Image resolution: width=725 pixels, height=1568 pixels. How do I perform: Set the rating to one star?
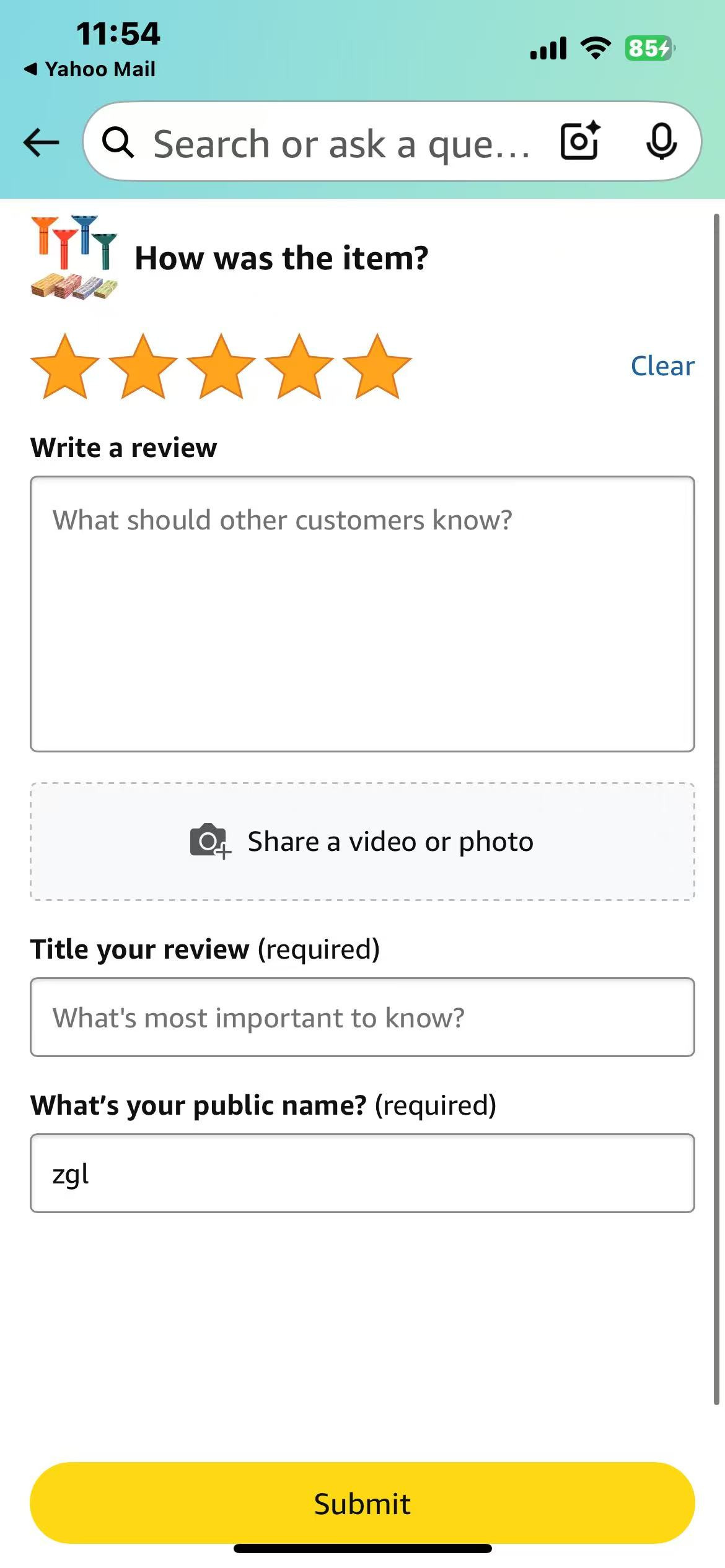[x=65, y=366]
